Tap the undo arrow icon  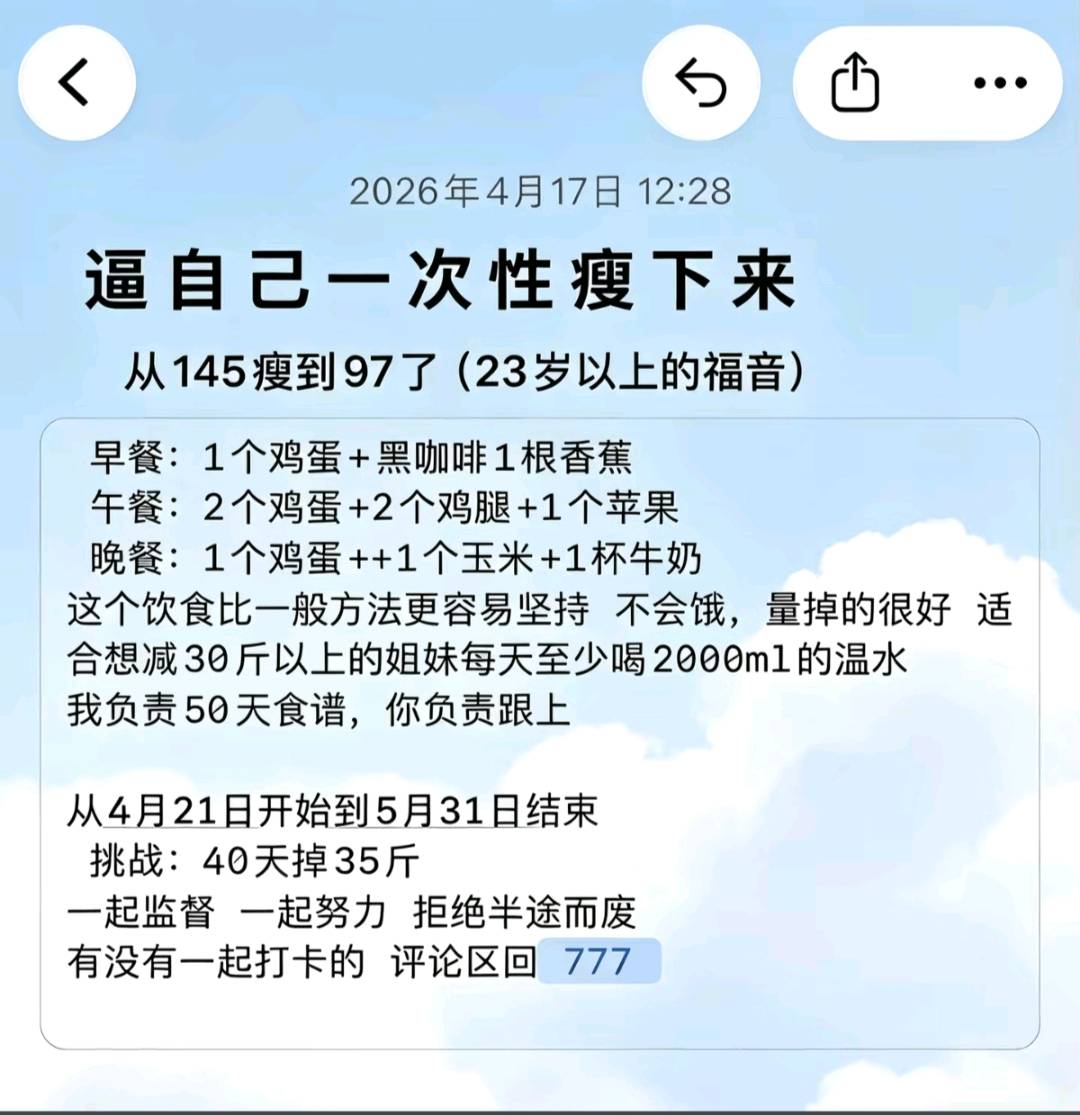[701, 82]
